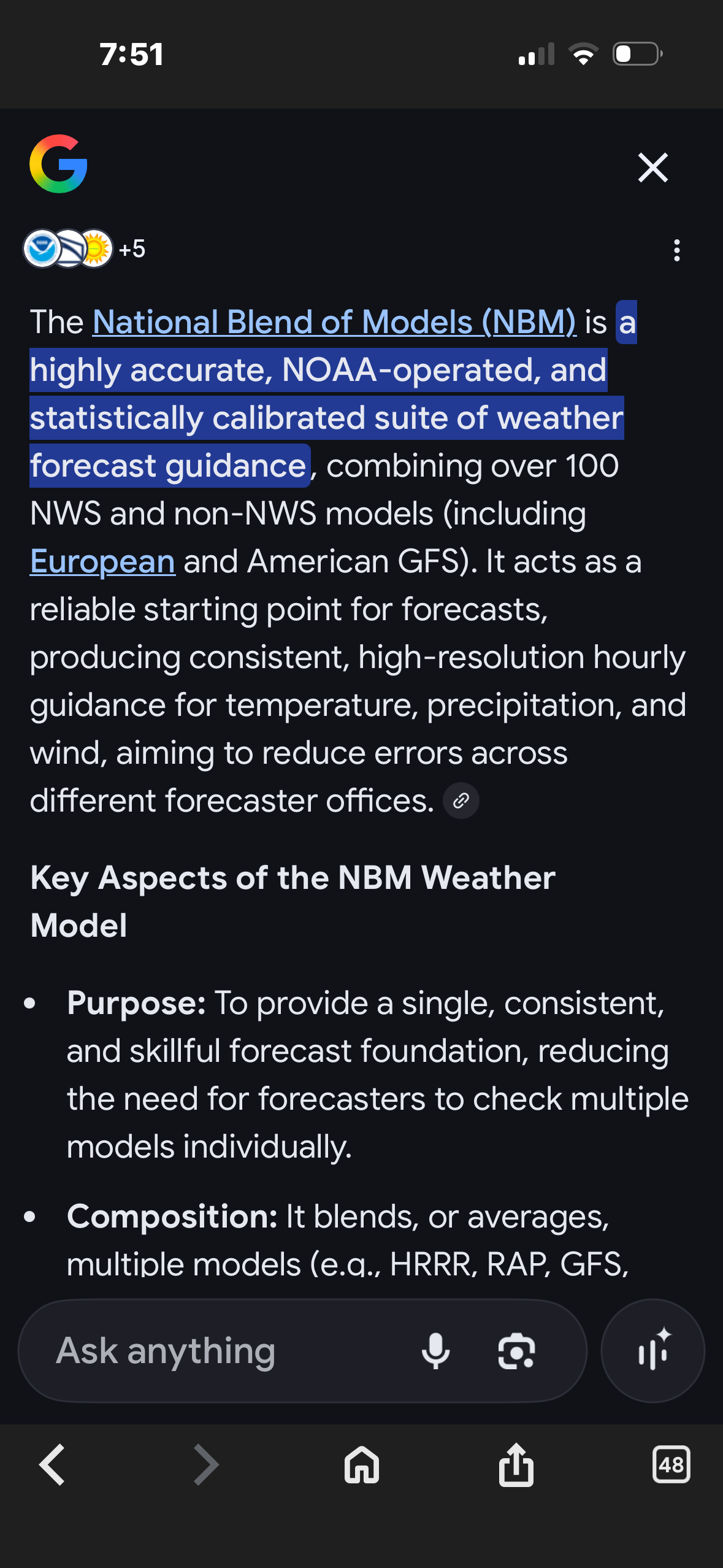Share this page
This screenshot has height=1568, width=723.
coord(516,1465)
